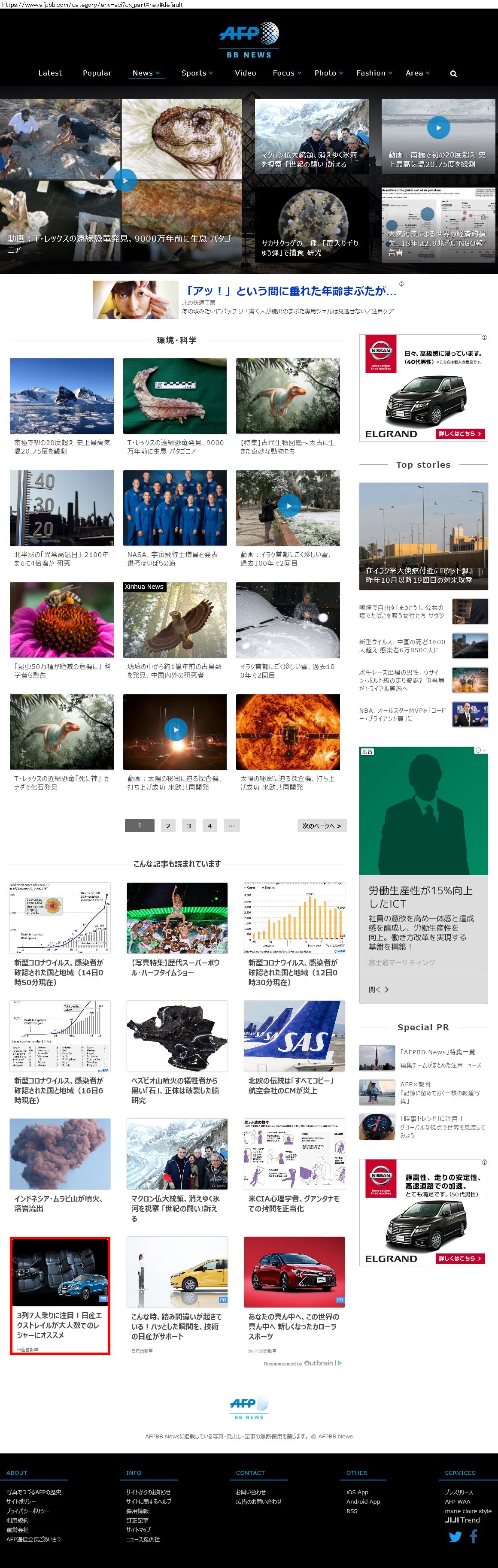Viewport: 498px width, 1568px height.
Task: Open the search magnifier icon
Action: coord(453,74)
